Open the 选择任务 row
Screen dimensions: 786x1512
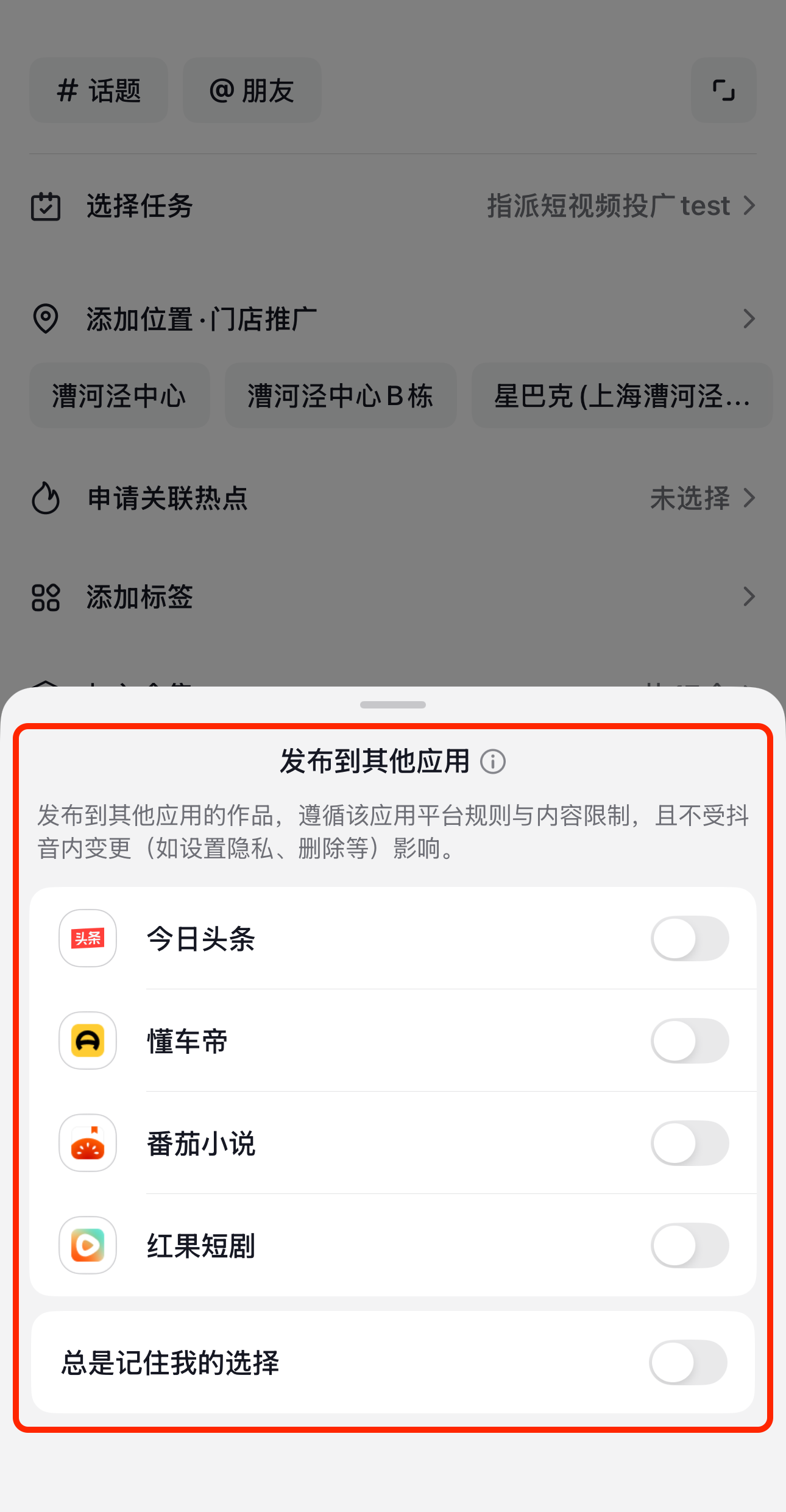click(393, 206)
